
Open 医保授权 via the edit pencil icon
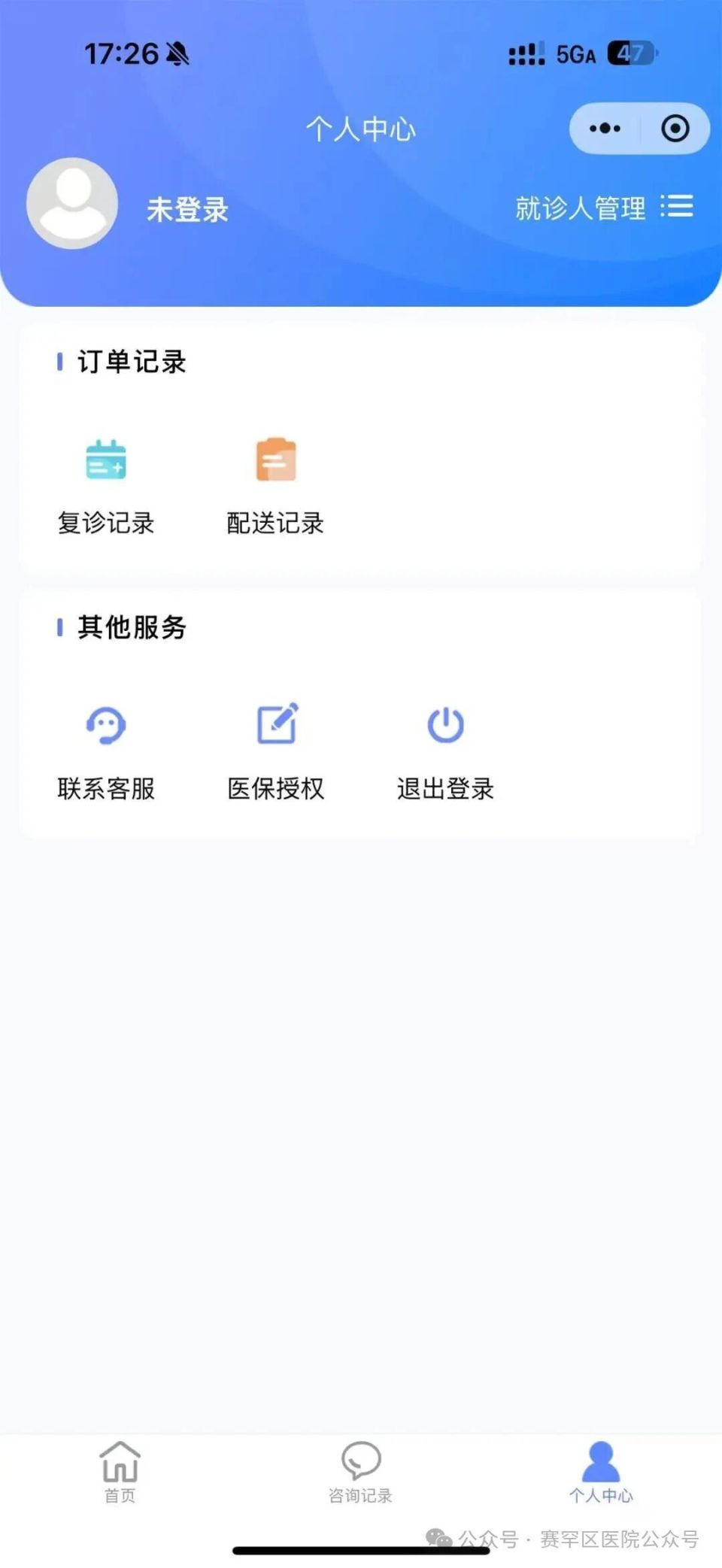pos(277,724)
